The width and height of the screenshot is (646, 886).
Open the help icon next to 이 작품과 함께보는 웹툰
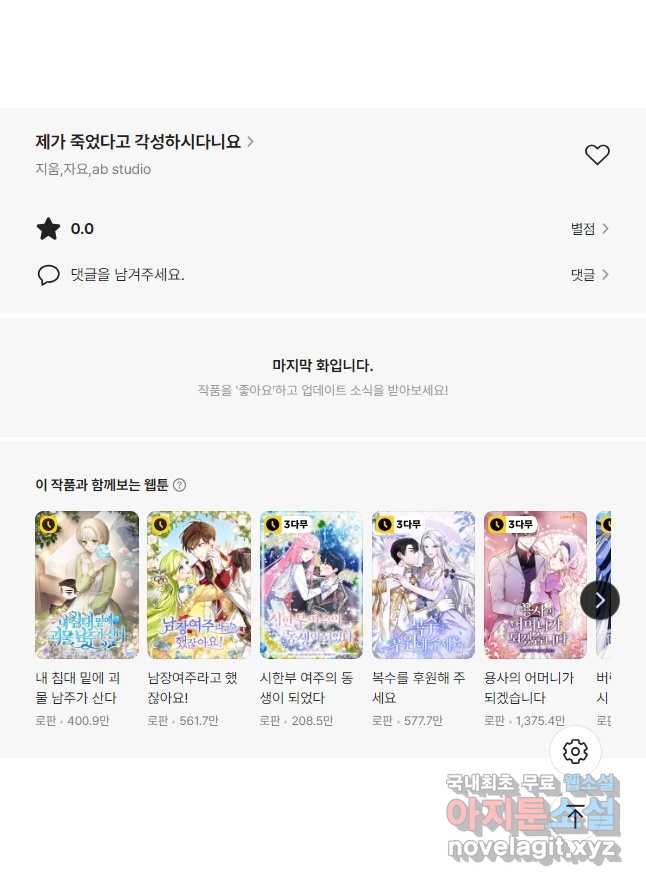click(180, 485)
